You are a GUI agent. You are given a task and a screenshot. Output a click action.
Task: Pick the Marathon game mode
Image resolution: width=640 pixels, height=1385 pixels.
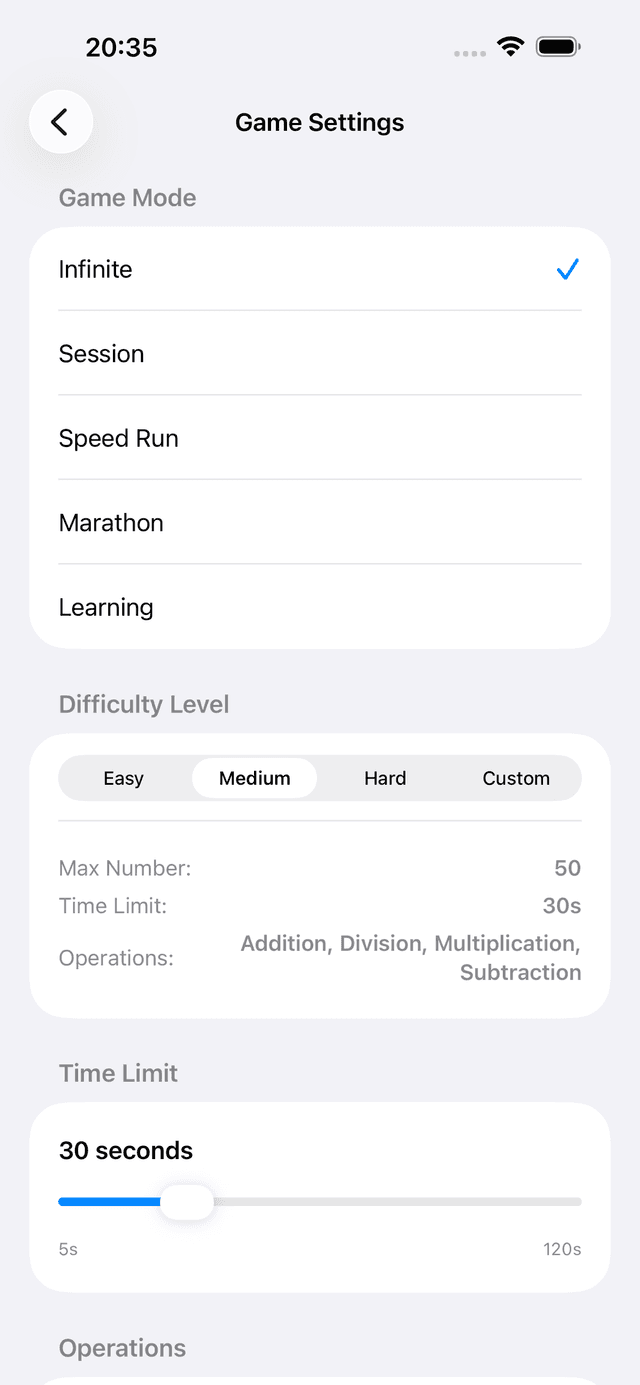[319, 523]
